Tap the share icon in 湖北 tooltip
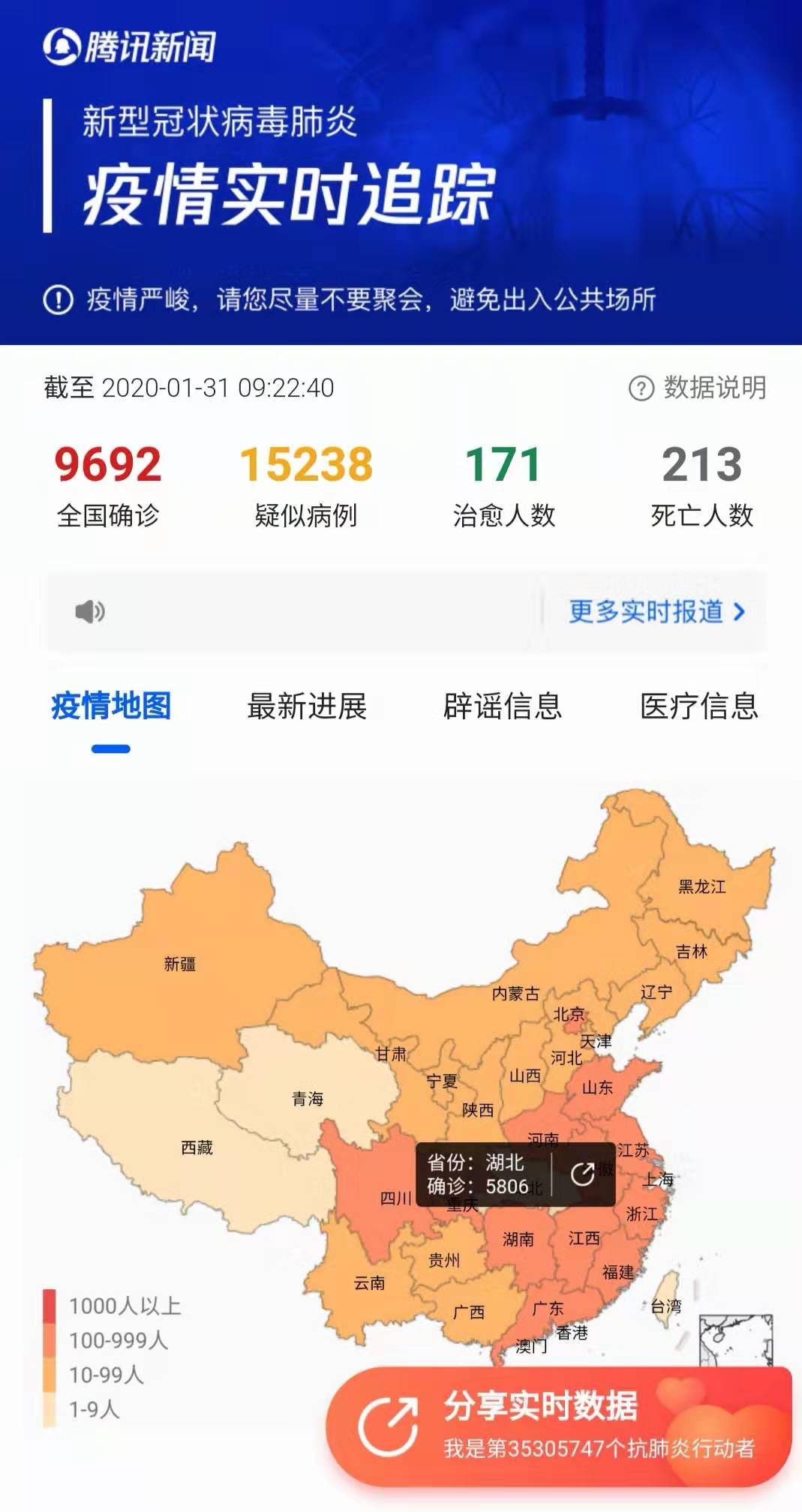802x1512 pixels. coord(583,1174)
